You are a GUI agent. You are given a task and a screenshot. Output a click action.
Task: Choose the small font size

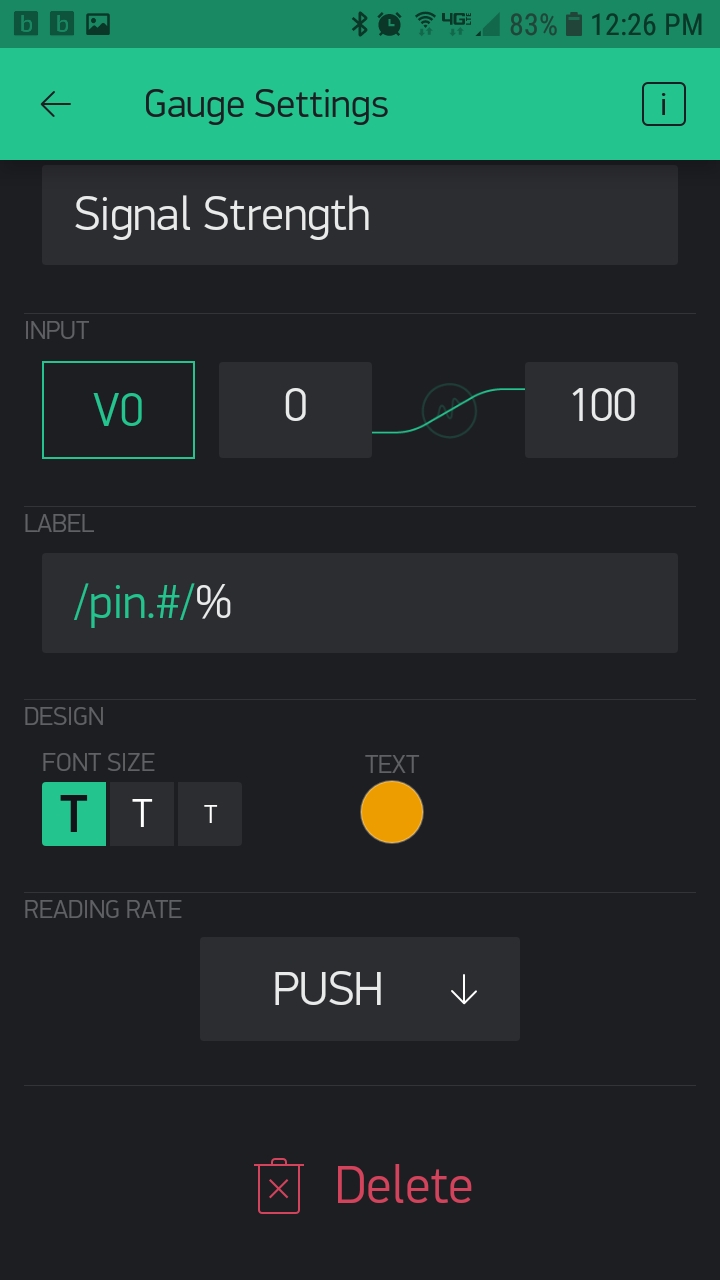pos(210,814)
